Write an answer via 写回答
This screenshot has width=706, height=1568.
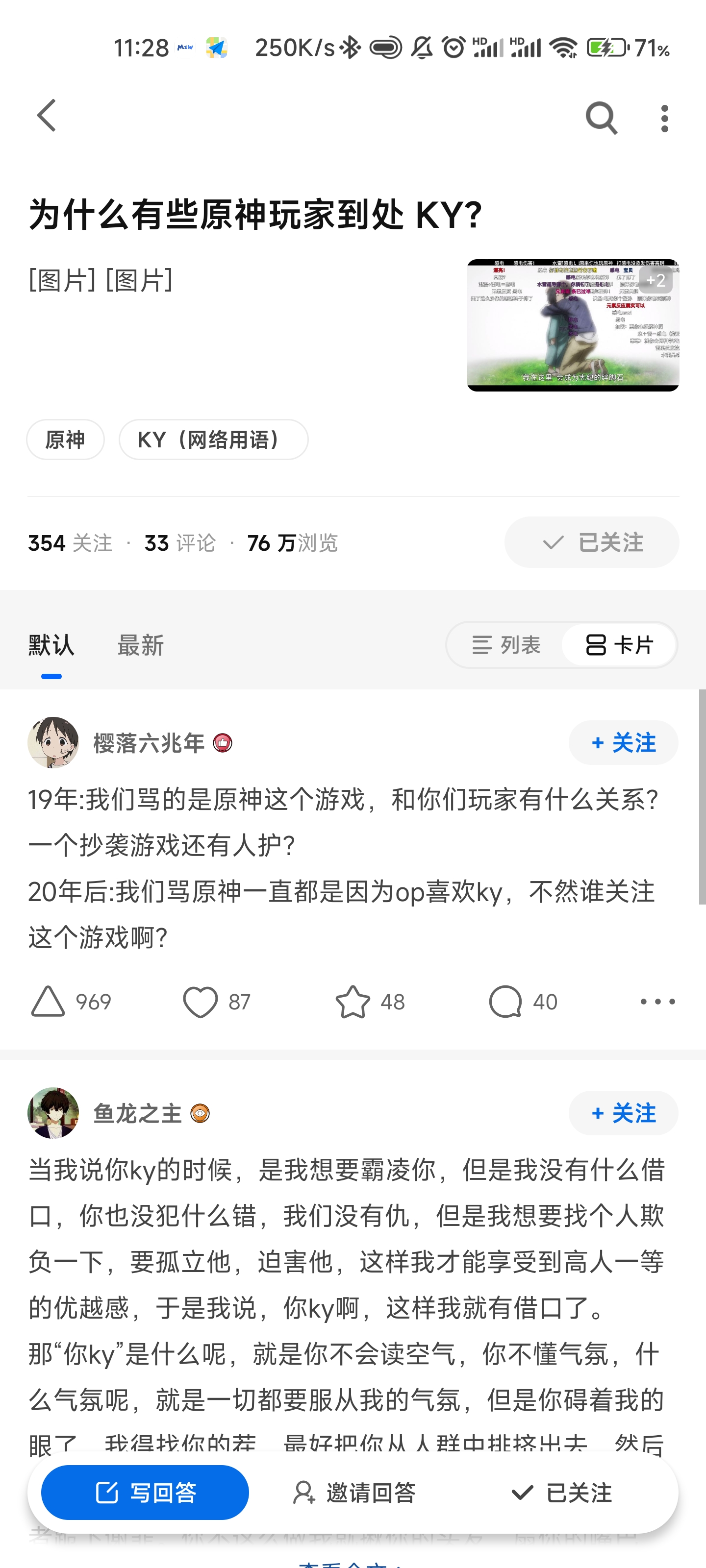click(x=145, y=1493)
